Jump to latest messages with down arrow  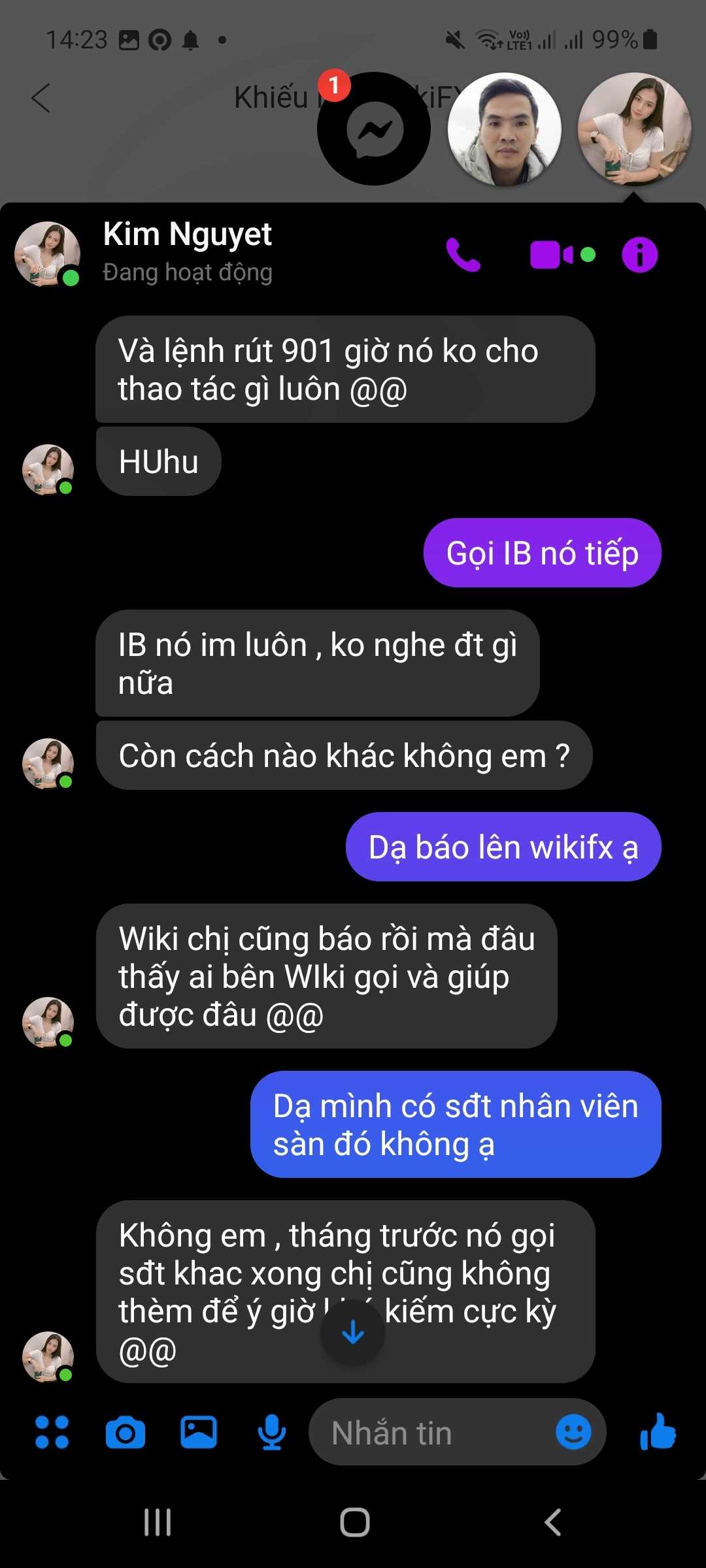[x=353, y=1332]
